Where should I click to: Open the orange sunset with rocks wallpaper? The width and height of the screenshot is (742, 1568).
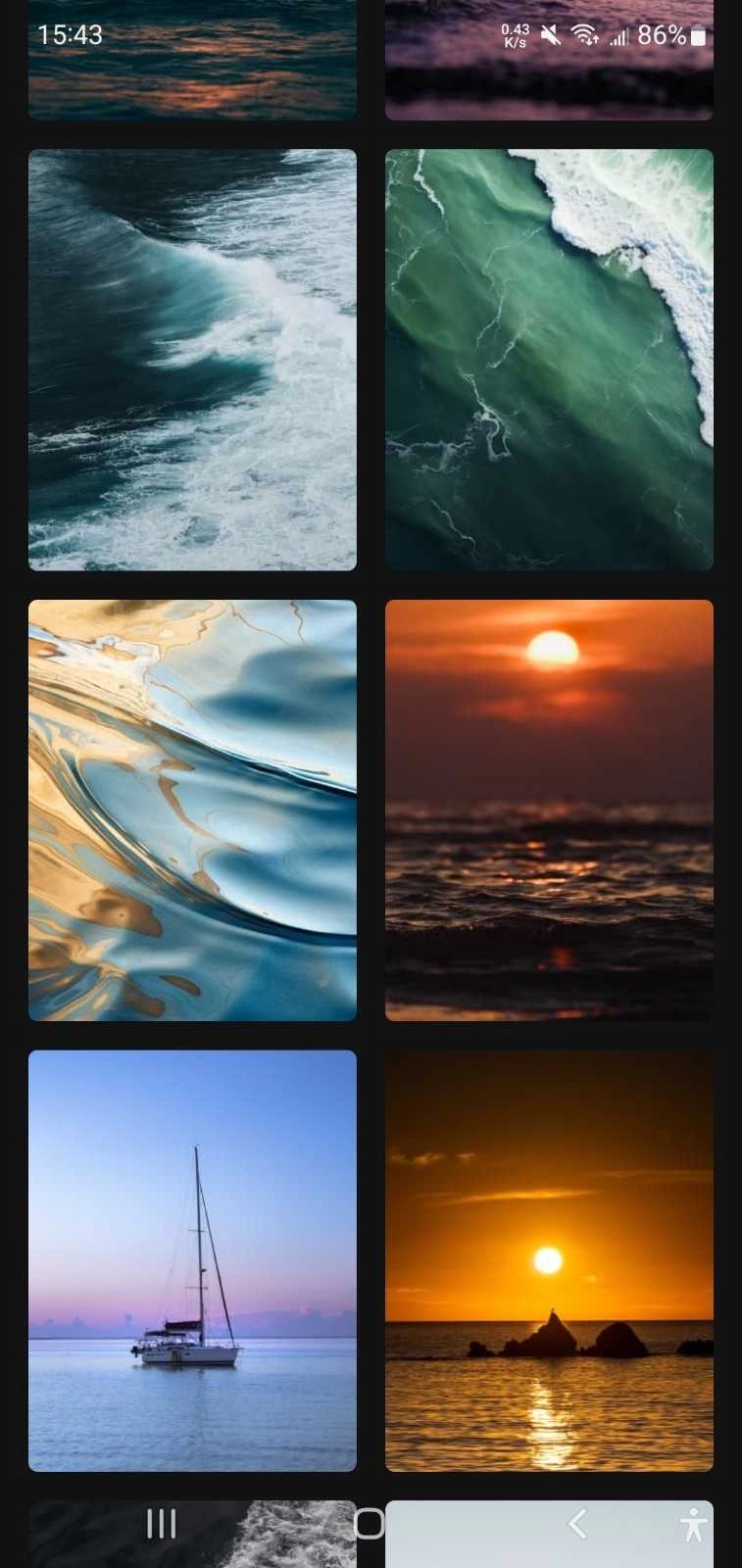tap(549, 1260)
